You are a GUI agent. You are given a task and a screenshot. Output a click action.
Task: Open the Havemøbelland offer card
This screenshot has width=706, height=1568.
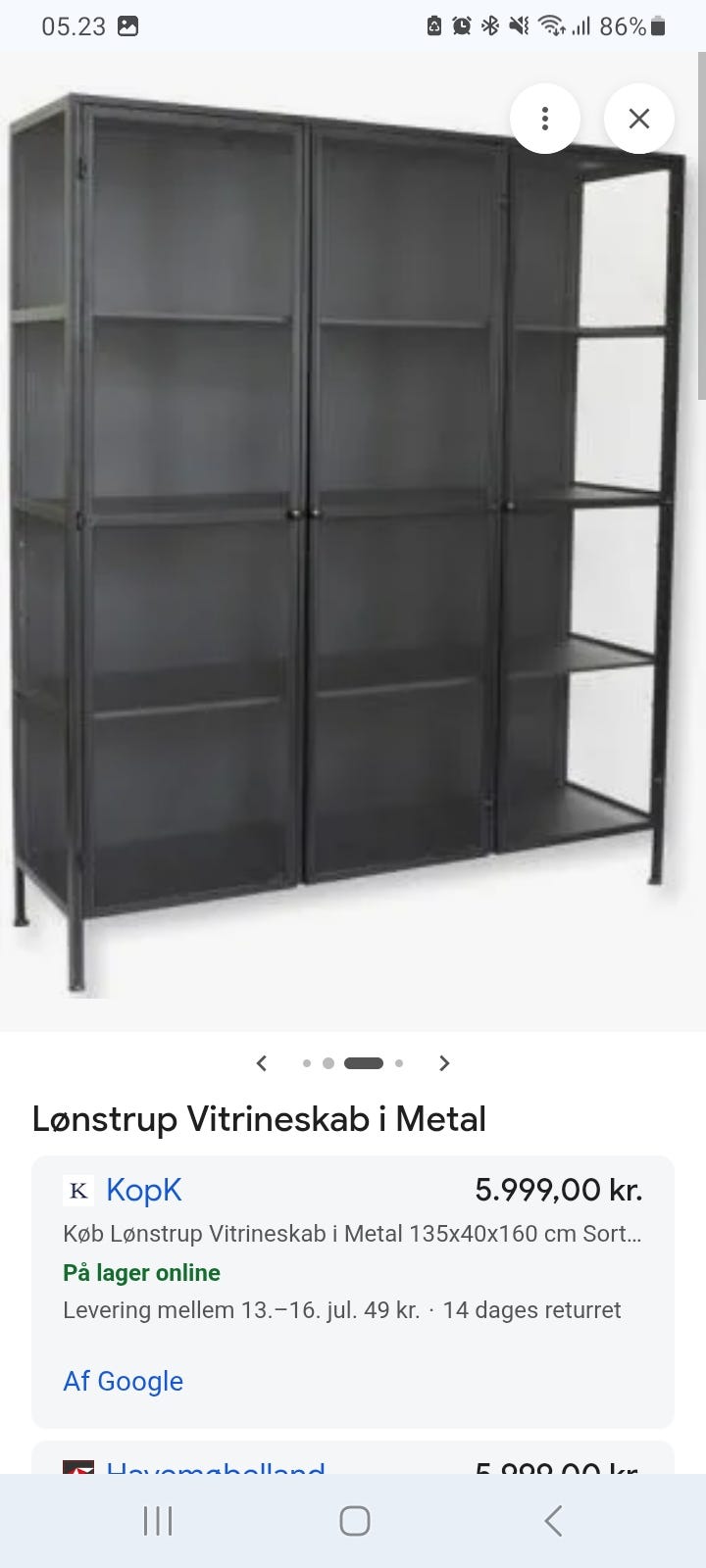click(x=353, y=1458)
